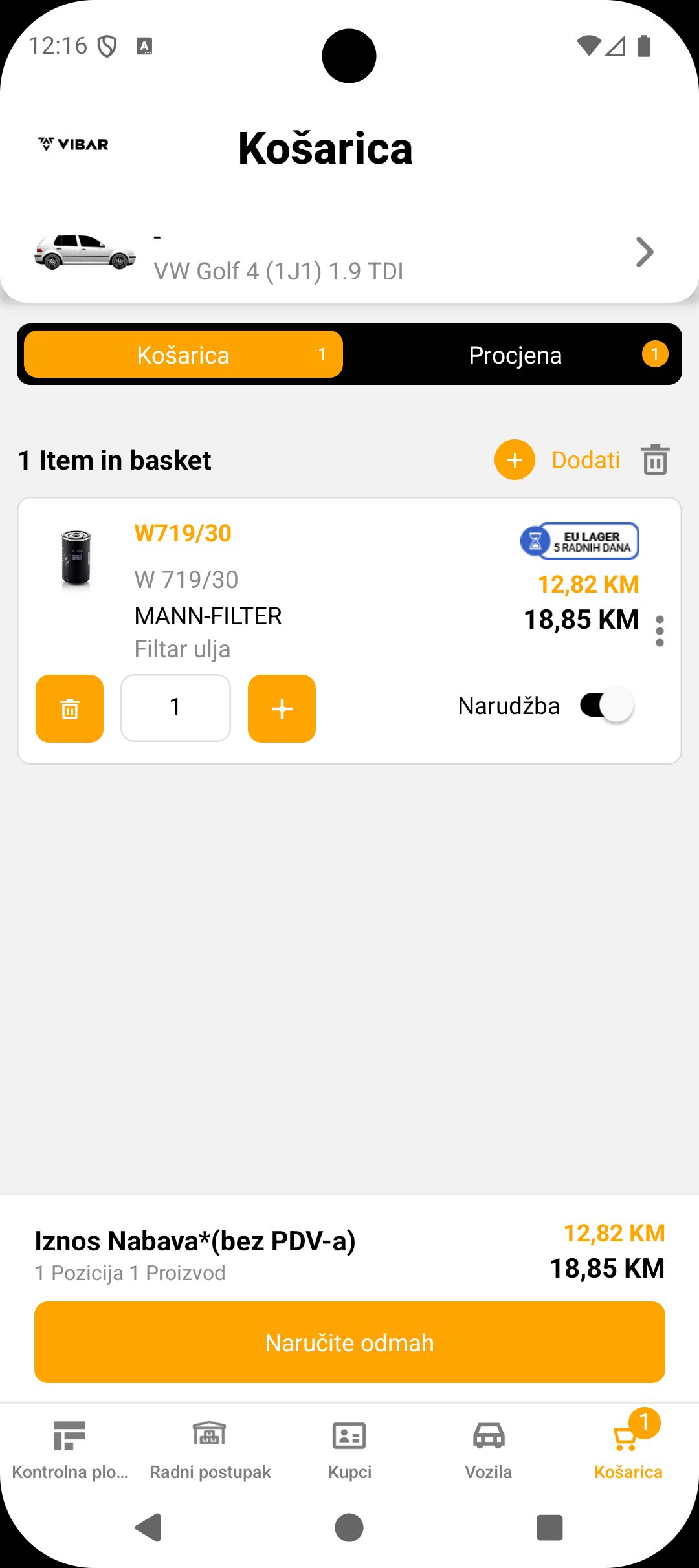Go back using the system back button
This screenshot has height=1568, width=699.
[149, 1527]
